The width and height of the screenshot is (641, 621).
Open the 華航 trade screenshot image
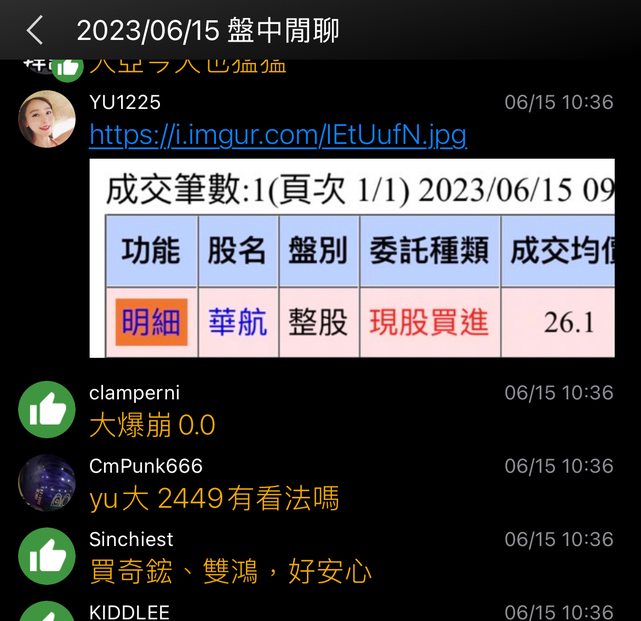[x=350, y=258]
